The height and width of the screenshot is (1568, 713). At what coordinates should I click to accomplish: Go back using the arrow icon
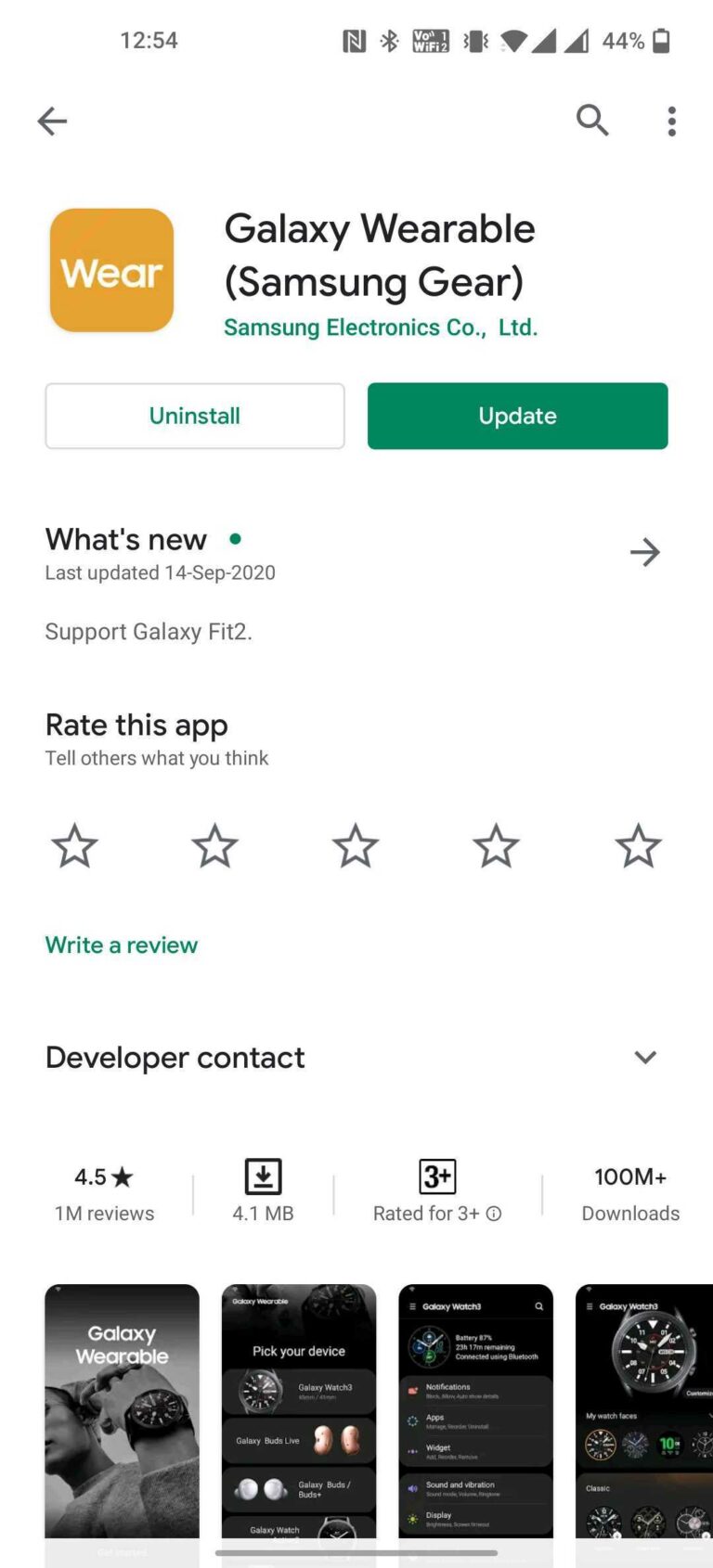click(52, 121)
